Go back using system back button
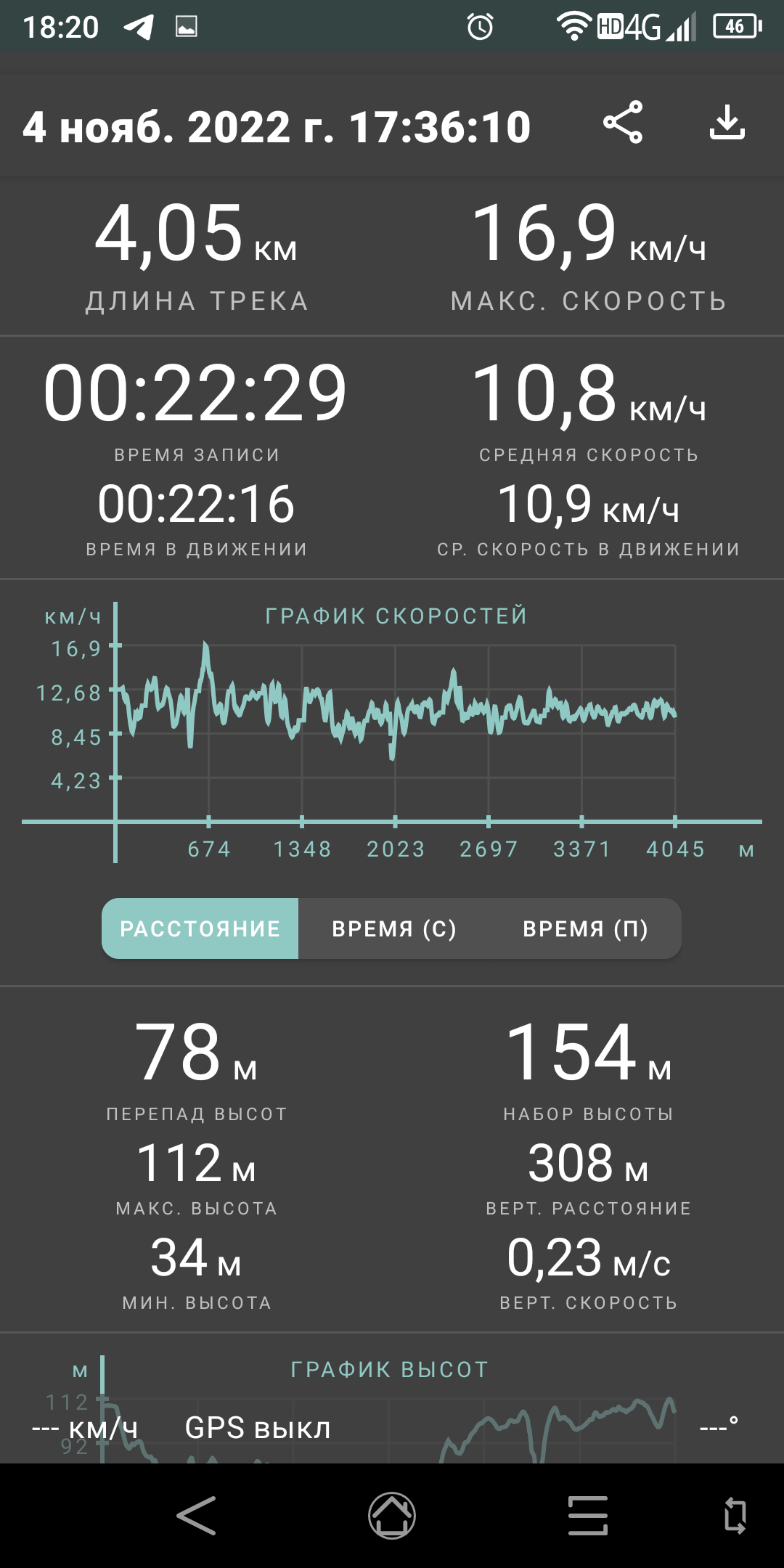 196,1515
